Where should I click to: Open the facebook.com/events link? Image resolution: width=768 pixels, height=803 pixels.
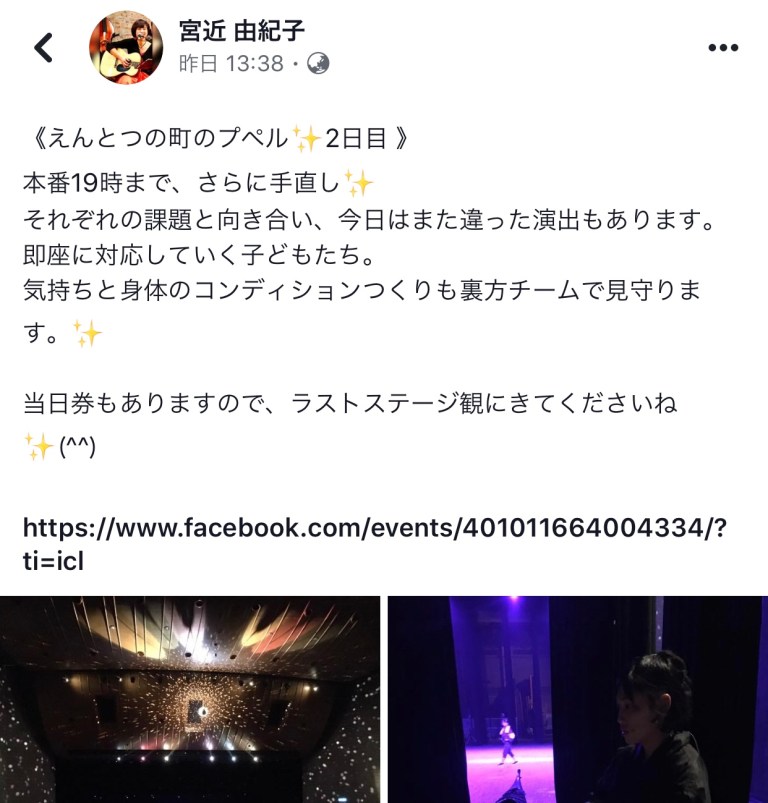[x=374, y=543]
